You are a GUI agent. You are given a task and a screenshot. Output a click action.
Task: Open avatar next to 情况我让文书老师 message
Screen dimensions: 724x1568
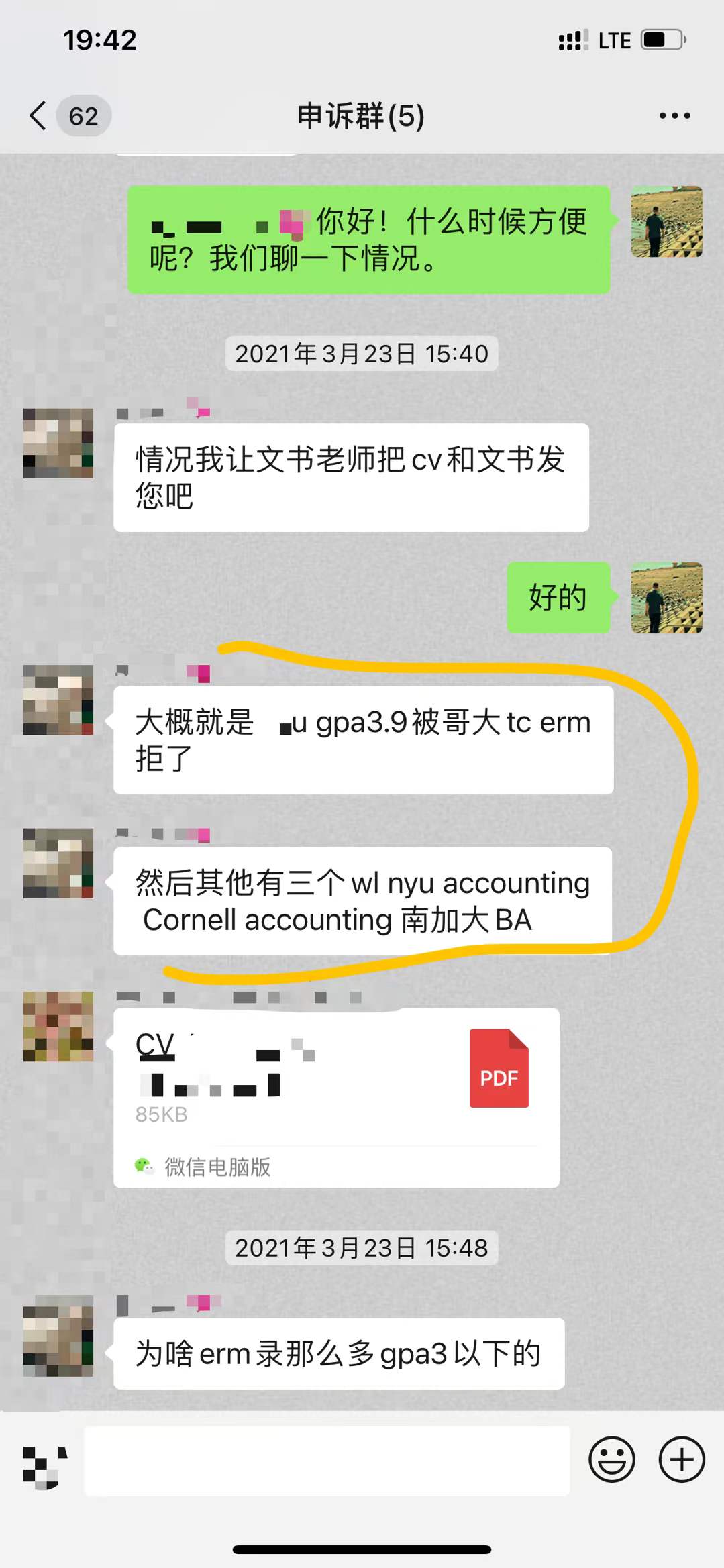tap(58, 443)
